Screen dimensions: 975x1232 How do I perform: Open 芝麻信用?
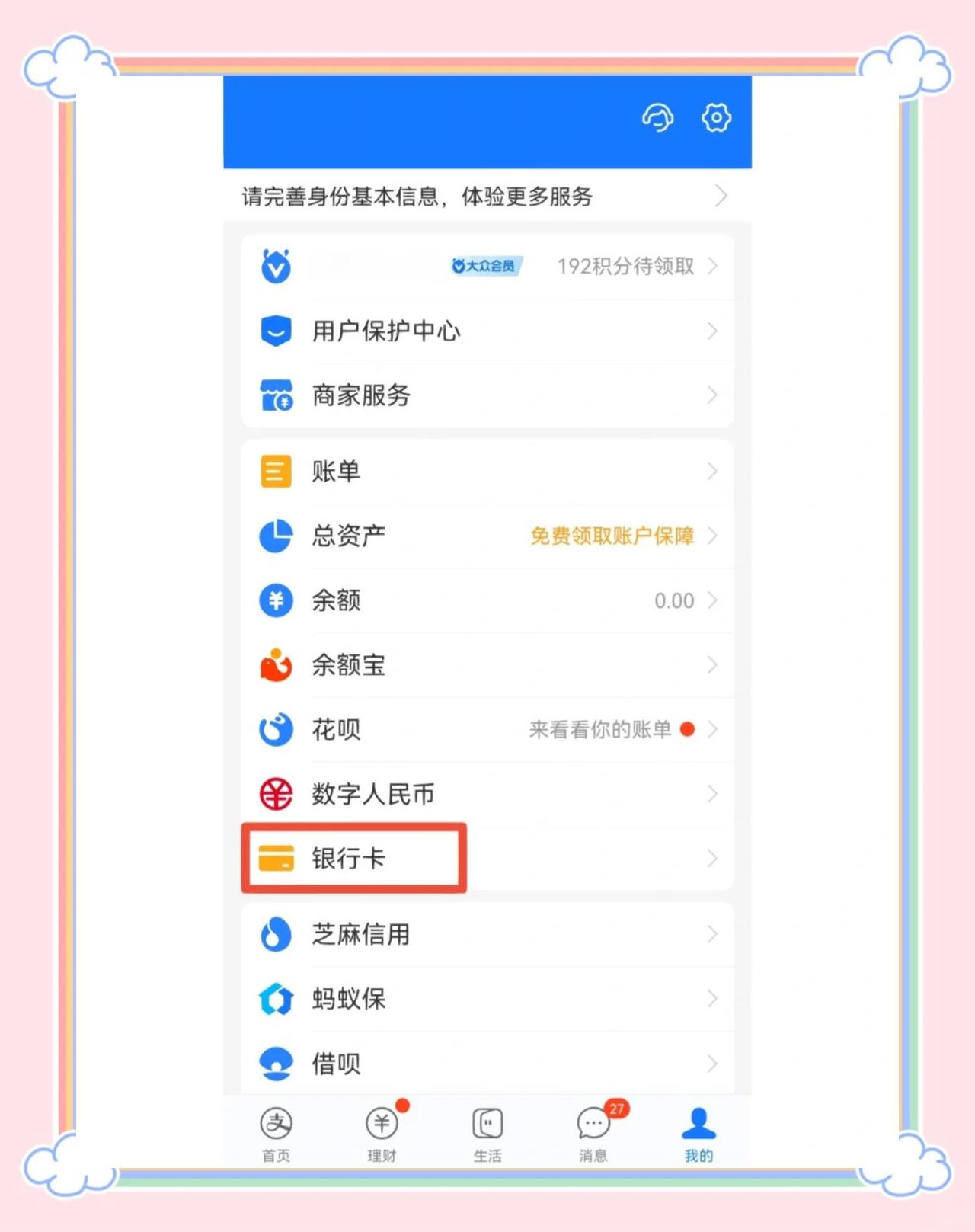point(486,934)
